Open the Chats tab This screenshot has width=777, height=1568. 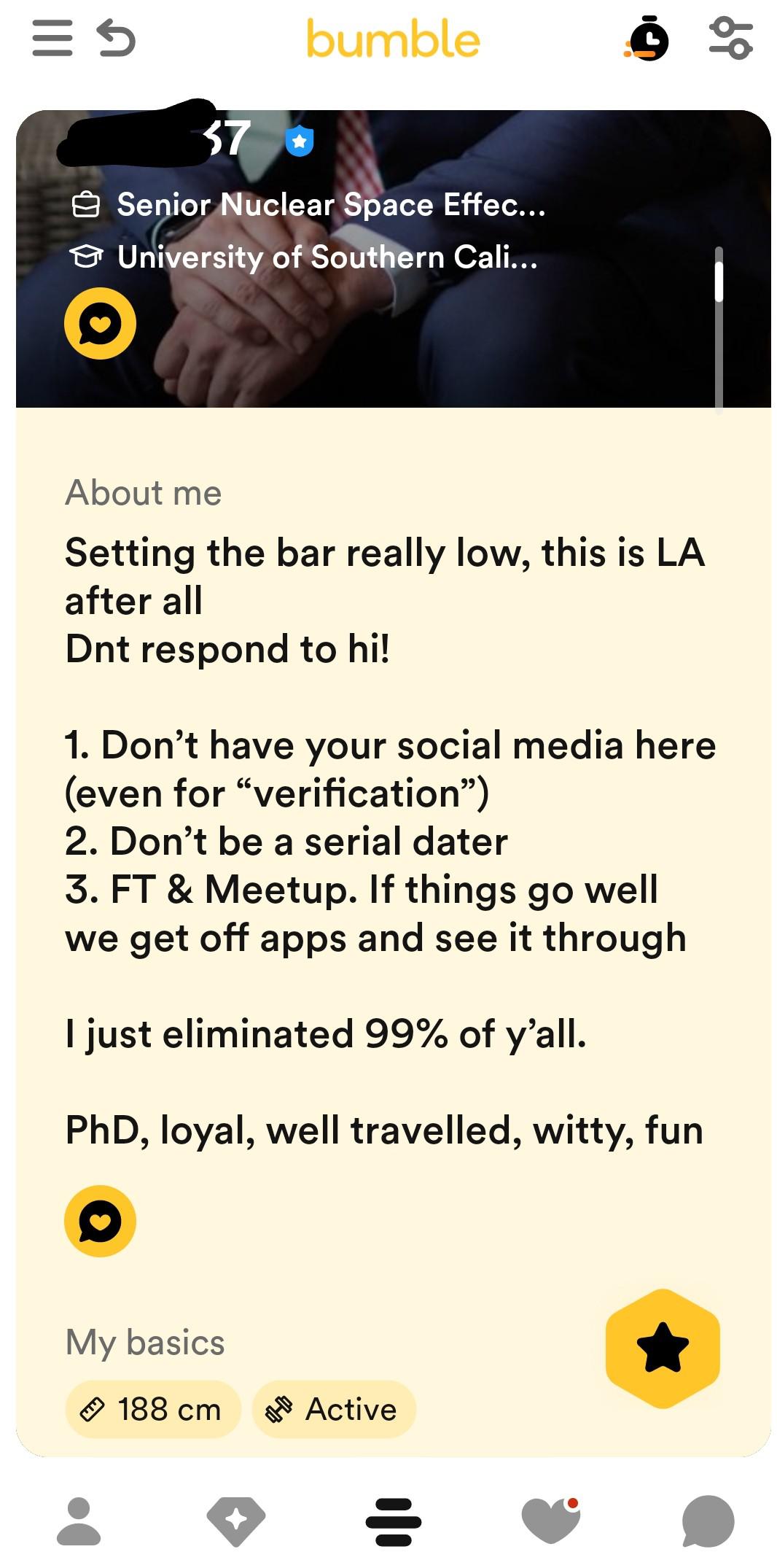click(707, 1521)
